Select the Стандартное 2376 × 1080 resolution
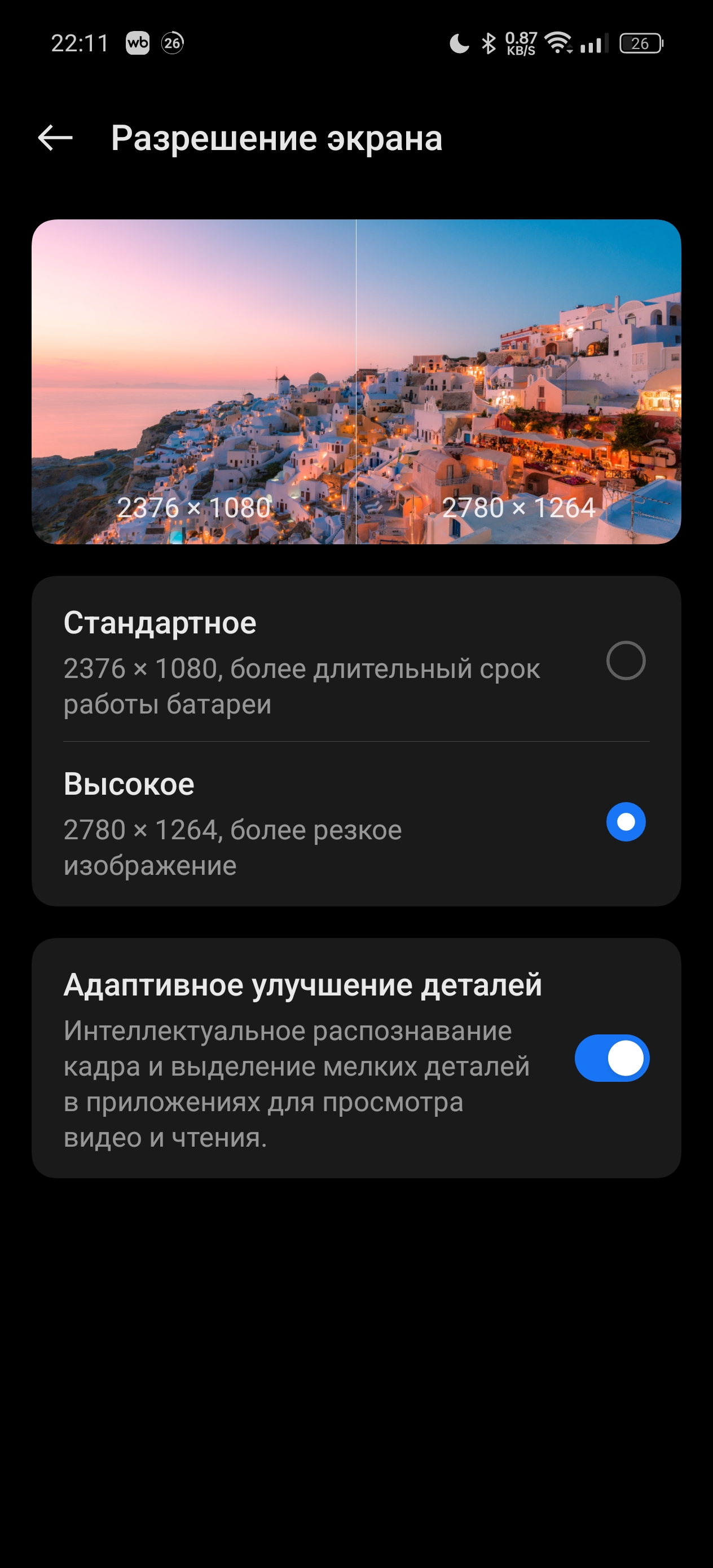The height and width of the screenshot is (1568, 713). [x=626, y=660]
